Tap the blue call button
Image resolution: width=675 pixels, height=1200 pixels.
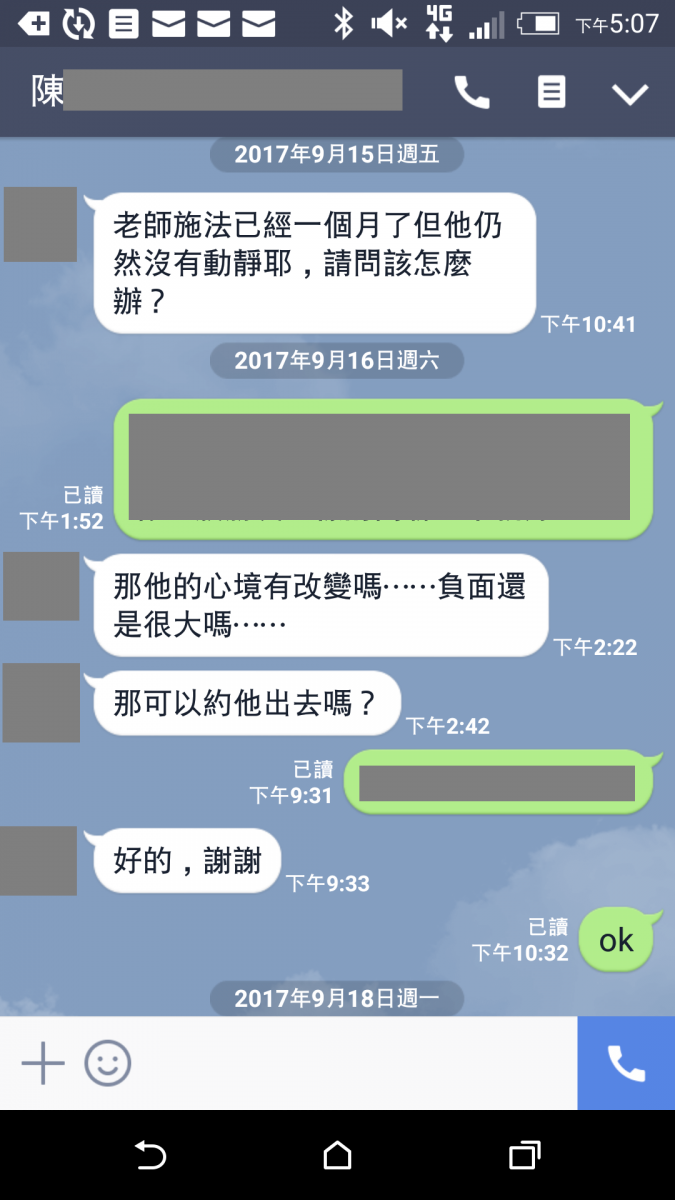(x=626, y=1063)
